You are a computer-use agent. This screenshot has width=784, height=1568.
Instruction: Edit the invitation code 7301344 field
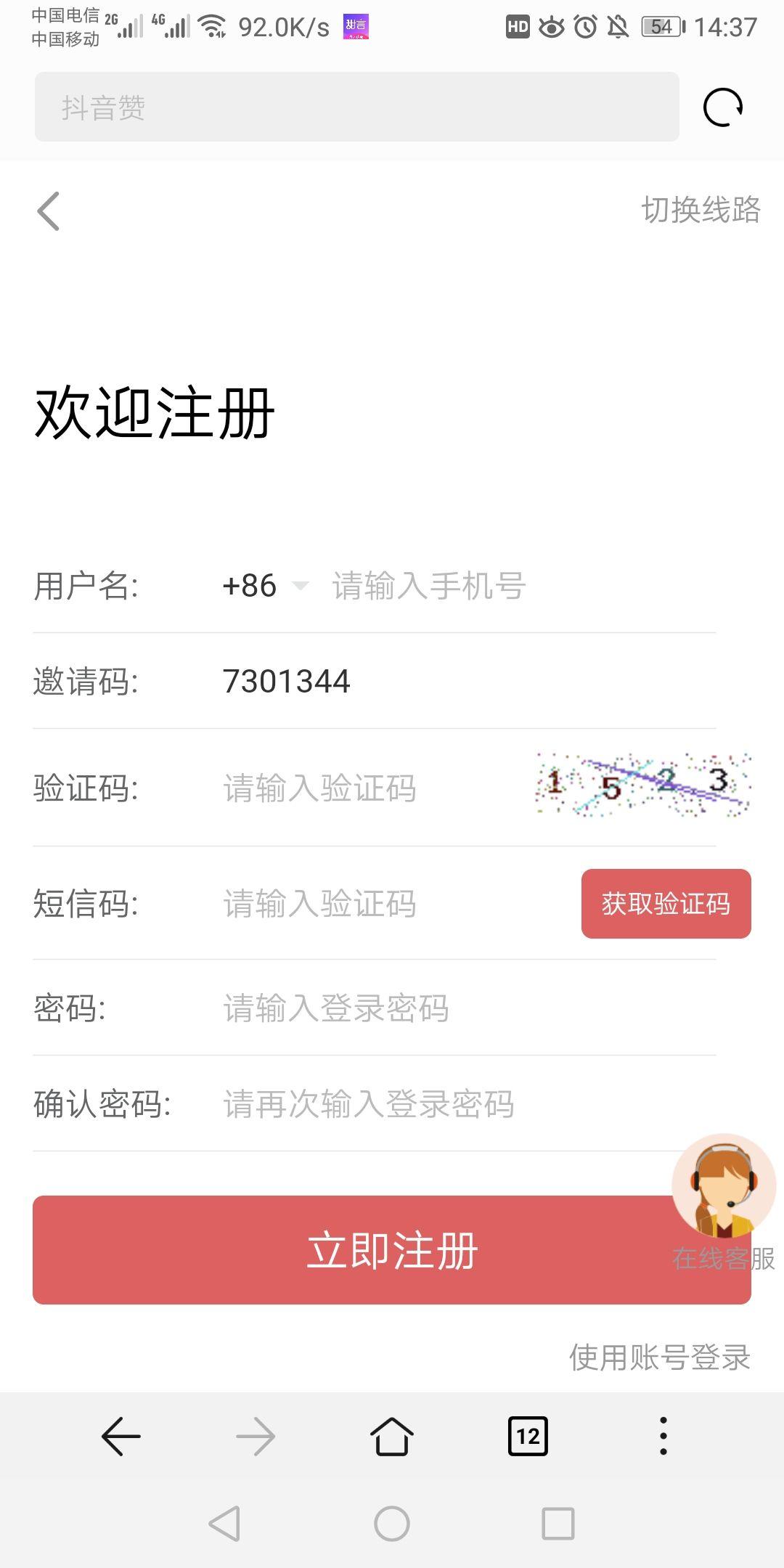(468, 682)
